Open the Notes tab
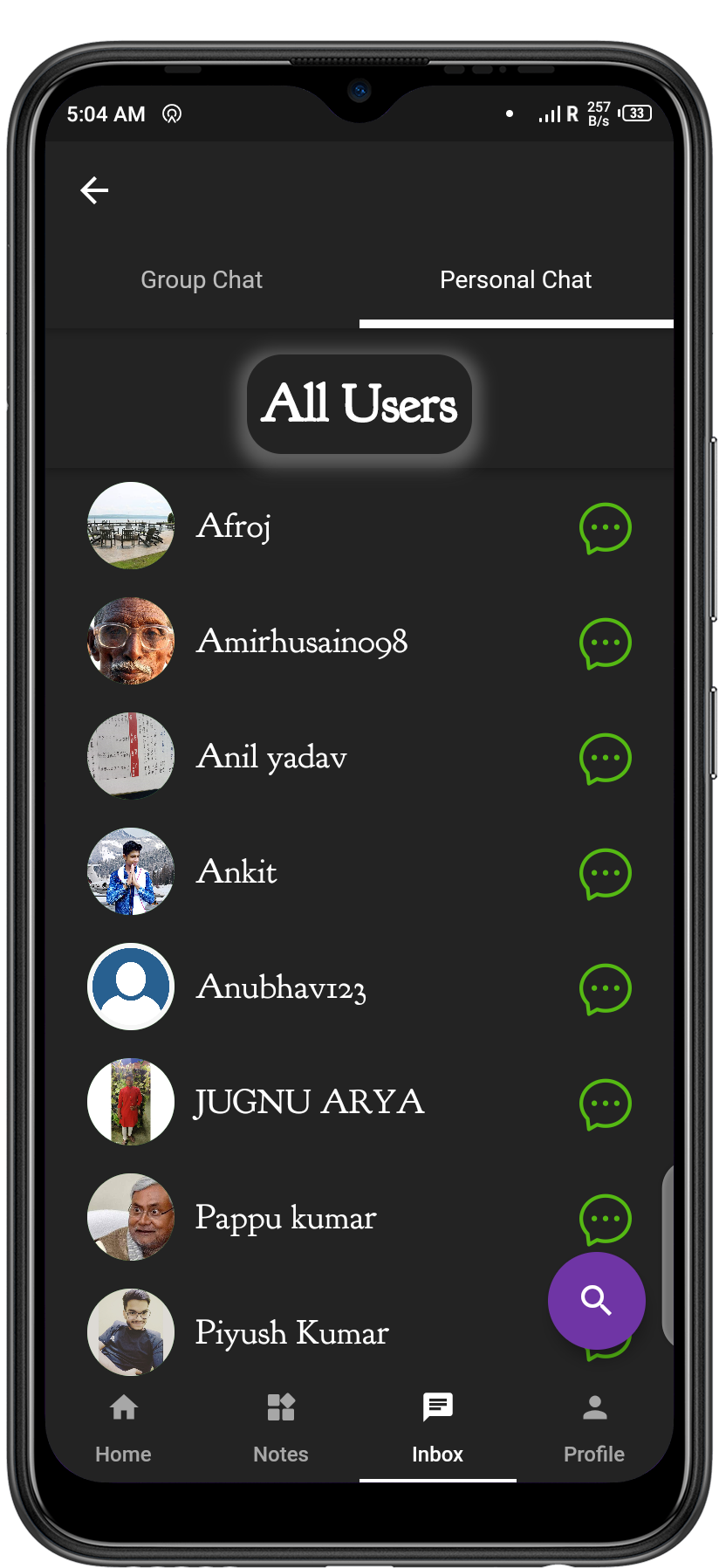 [x=281, y=1428]
